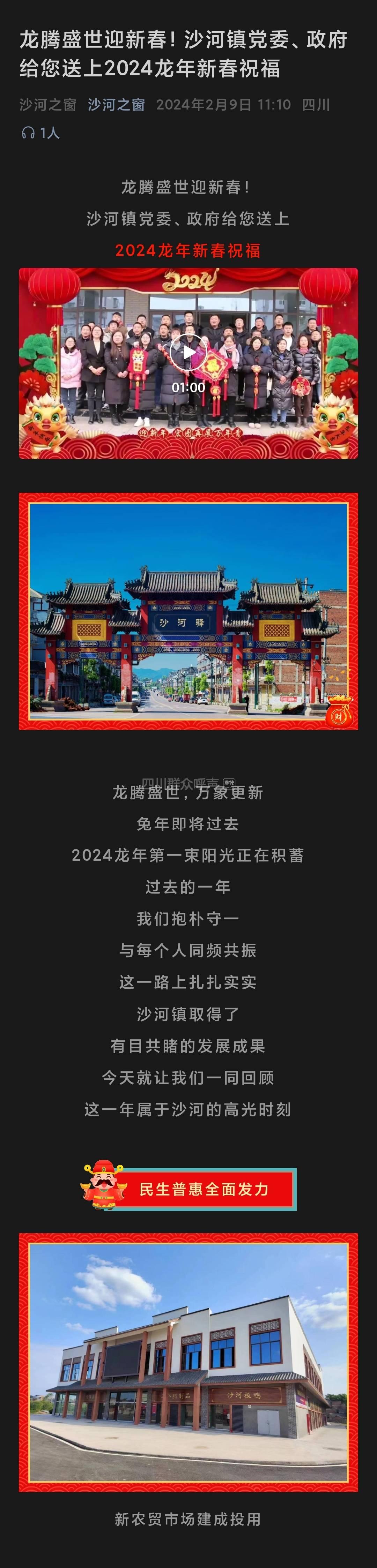Open the 沙河之窗 account link
The height and width of the screenshot is (1568, 377).
(116, 105)
